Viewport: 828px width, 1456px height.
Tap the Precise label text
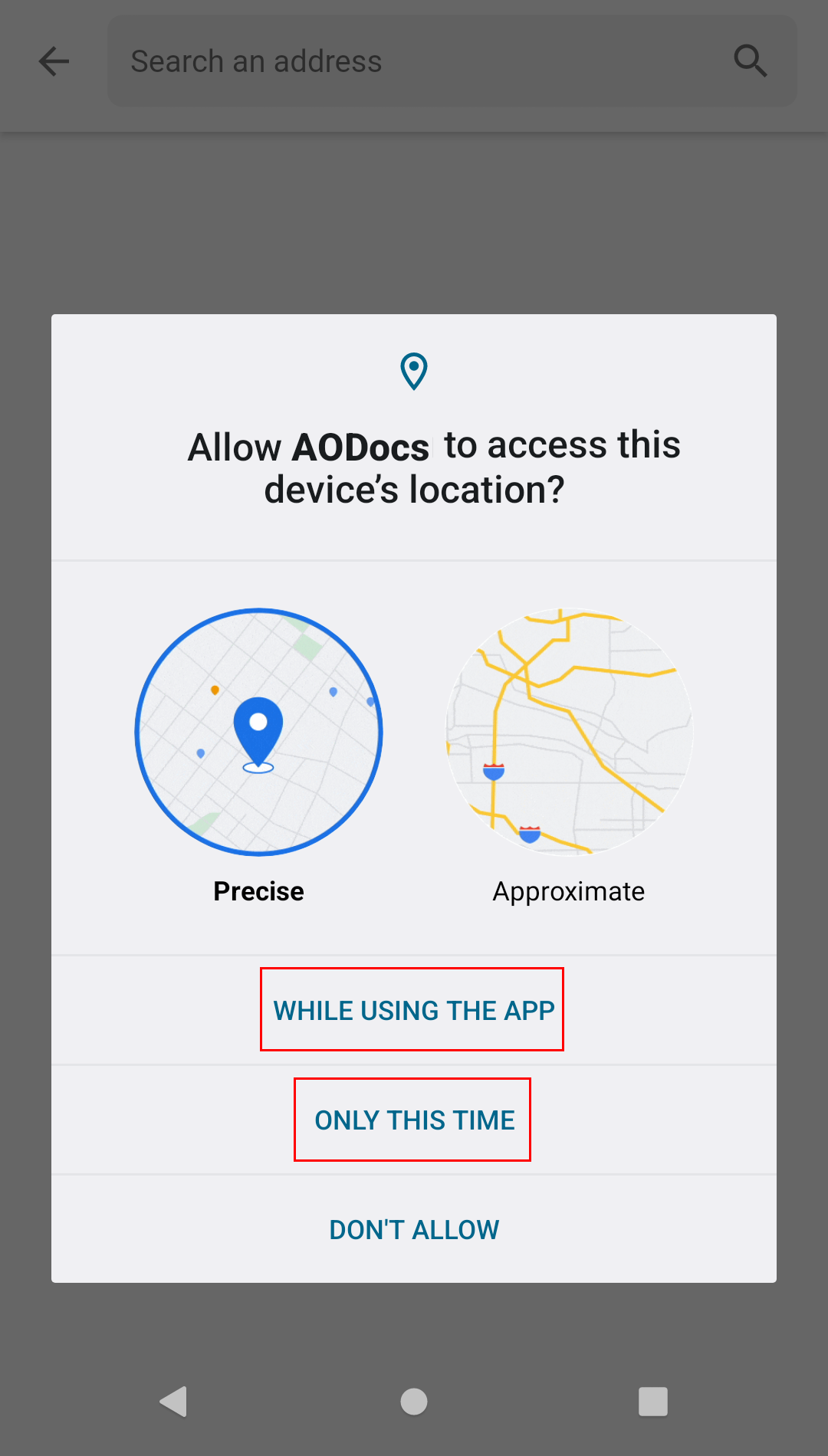(258, 890)
